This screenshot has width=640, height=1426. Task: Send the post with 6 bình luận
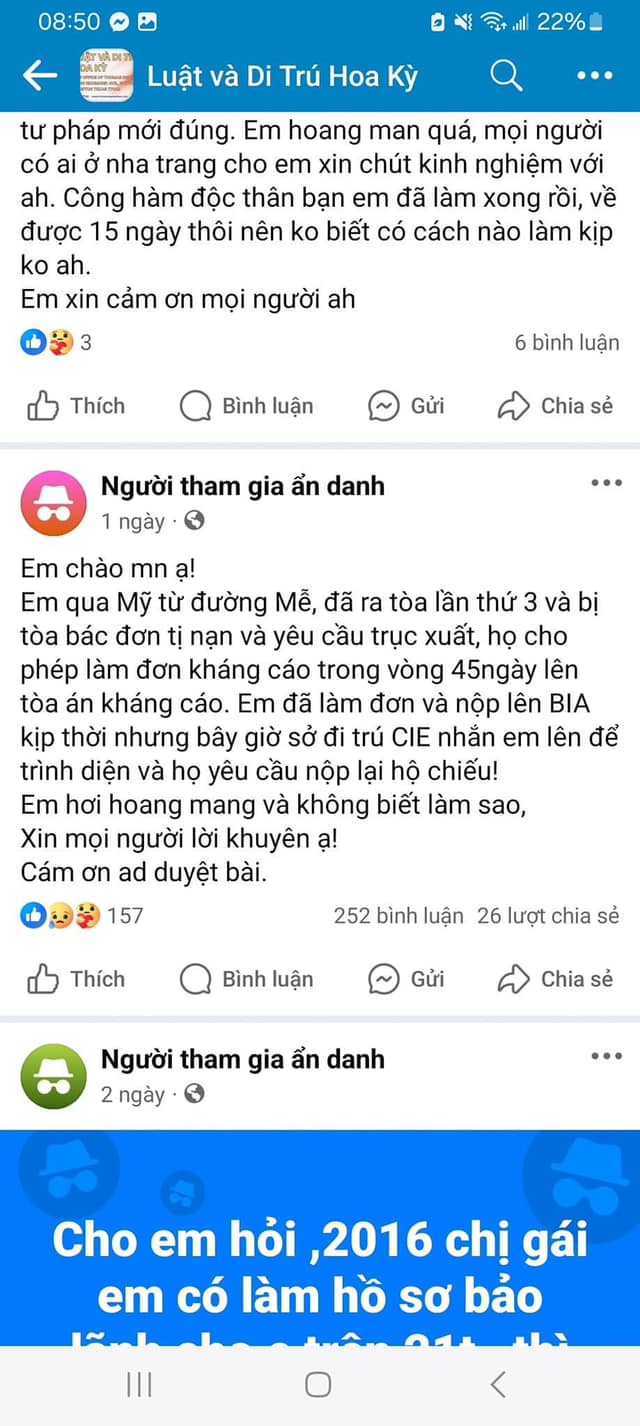point(406,406)
